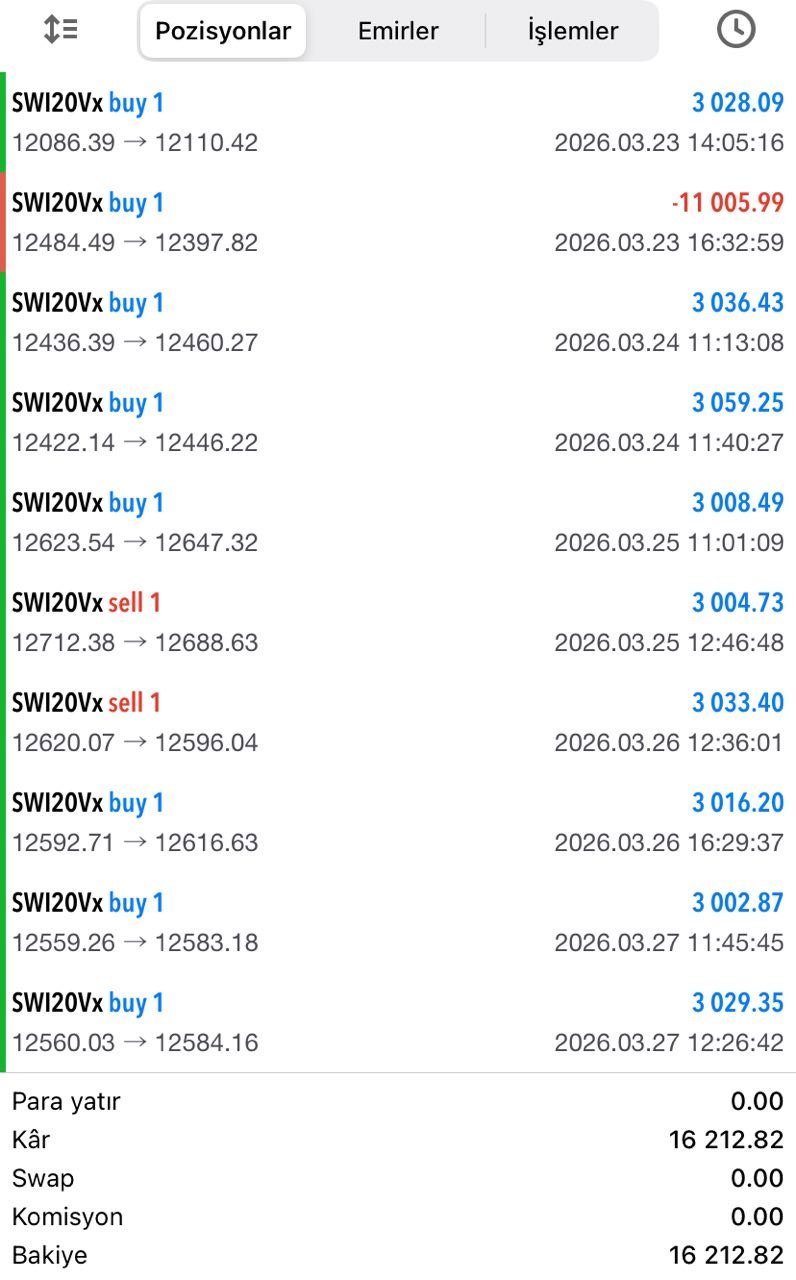Expand the sell trade closed at 12:36:01
Image resolution: width=796 pixels, height=1280 pixels.
tap(398, 722)
